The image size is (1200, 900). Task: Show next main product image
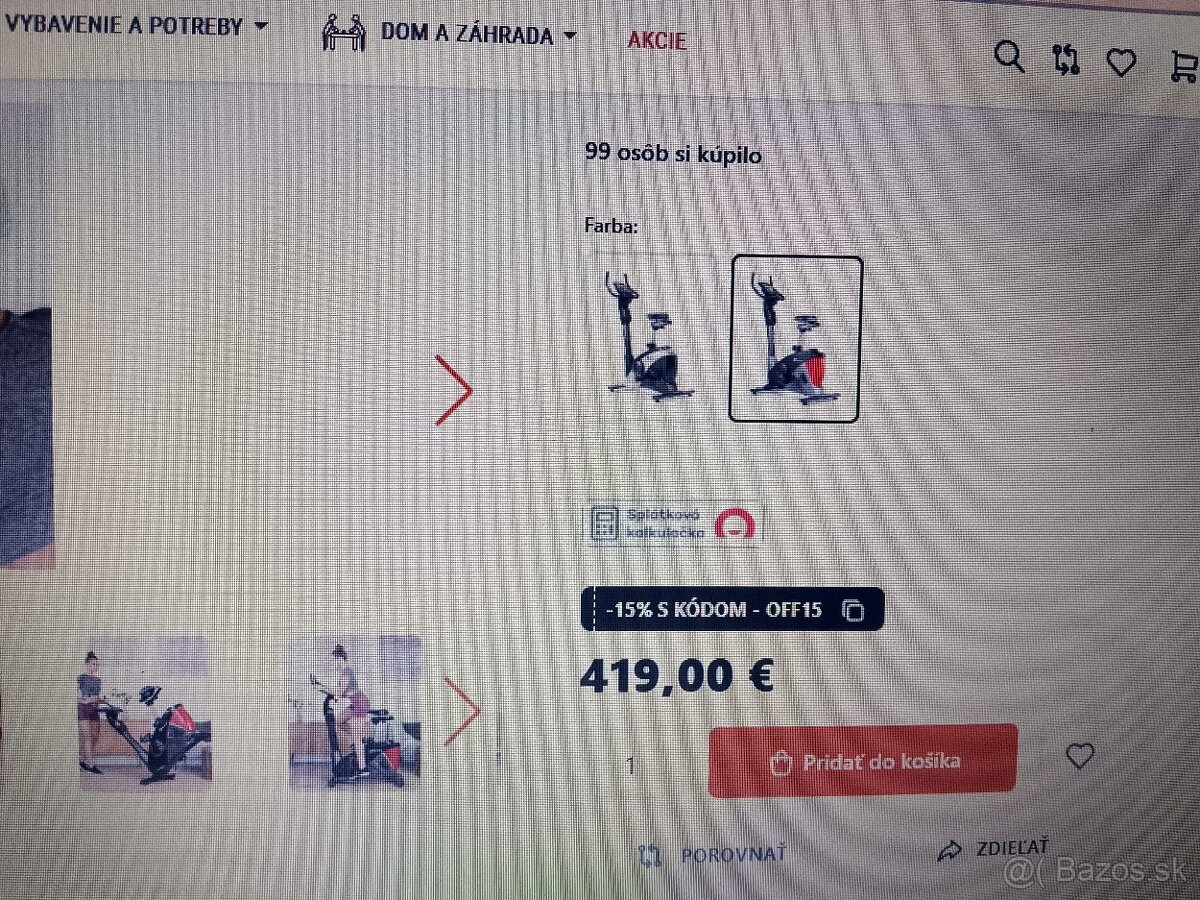point(454,391)
